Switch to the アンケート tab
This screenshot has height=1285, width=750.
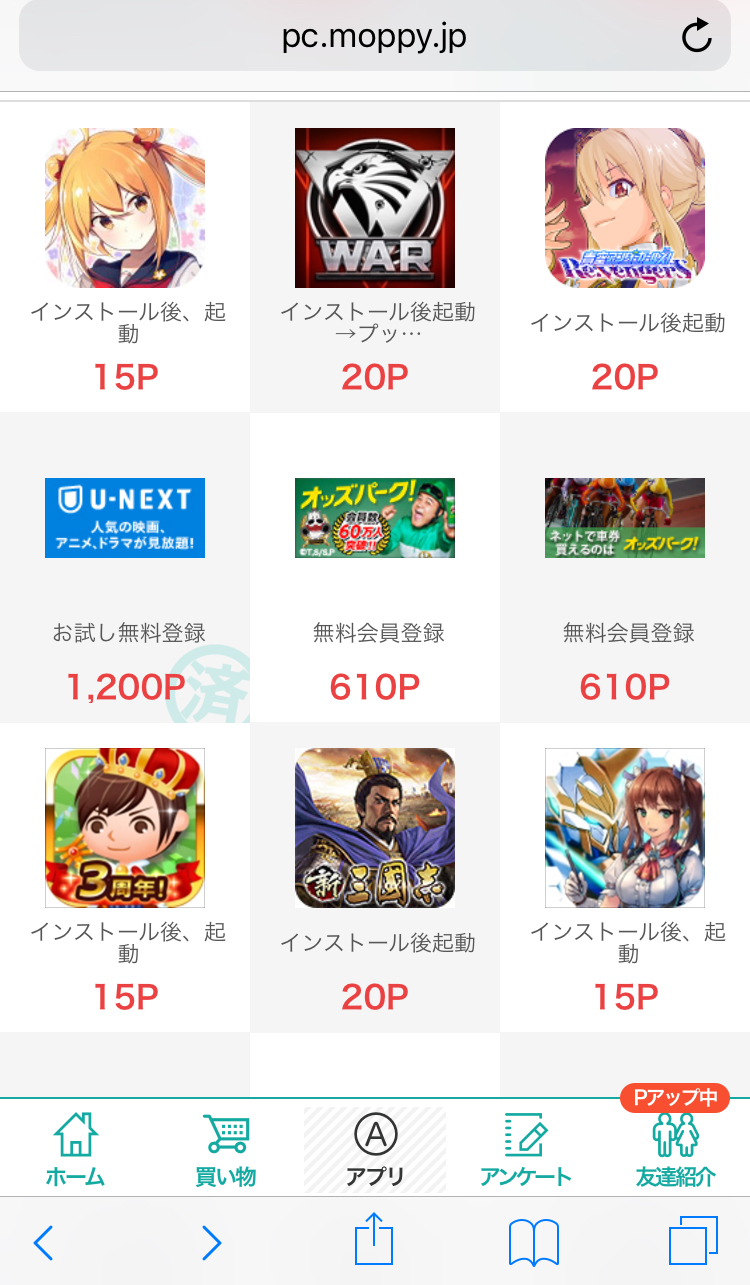[x=525, y=1149]
